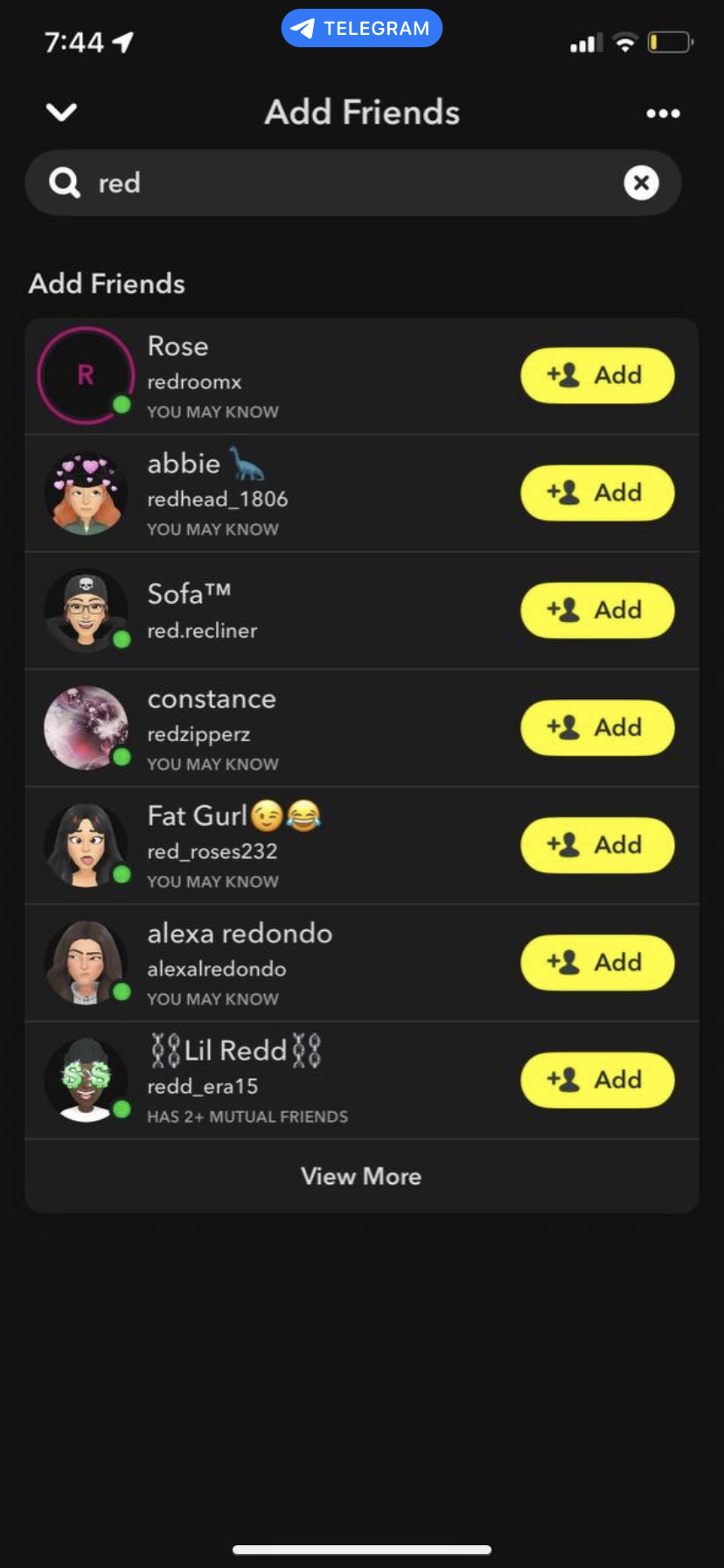724x1568 pixels.
Task: Add Sofa™ (red.recliner) as a friend
Action: pyautogui.click(x=597, y=610)
